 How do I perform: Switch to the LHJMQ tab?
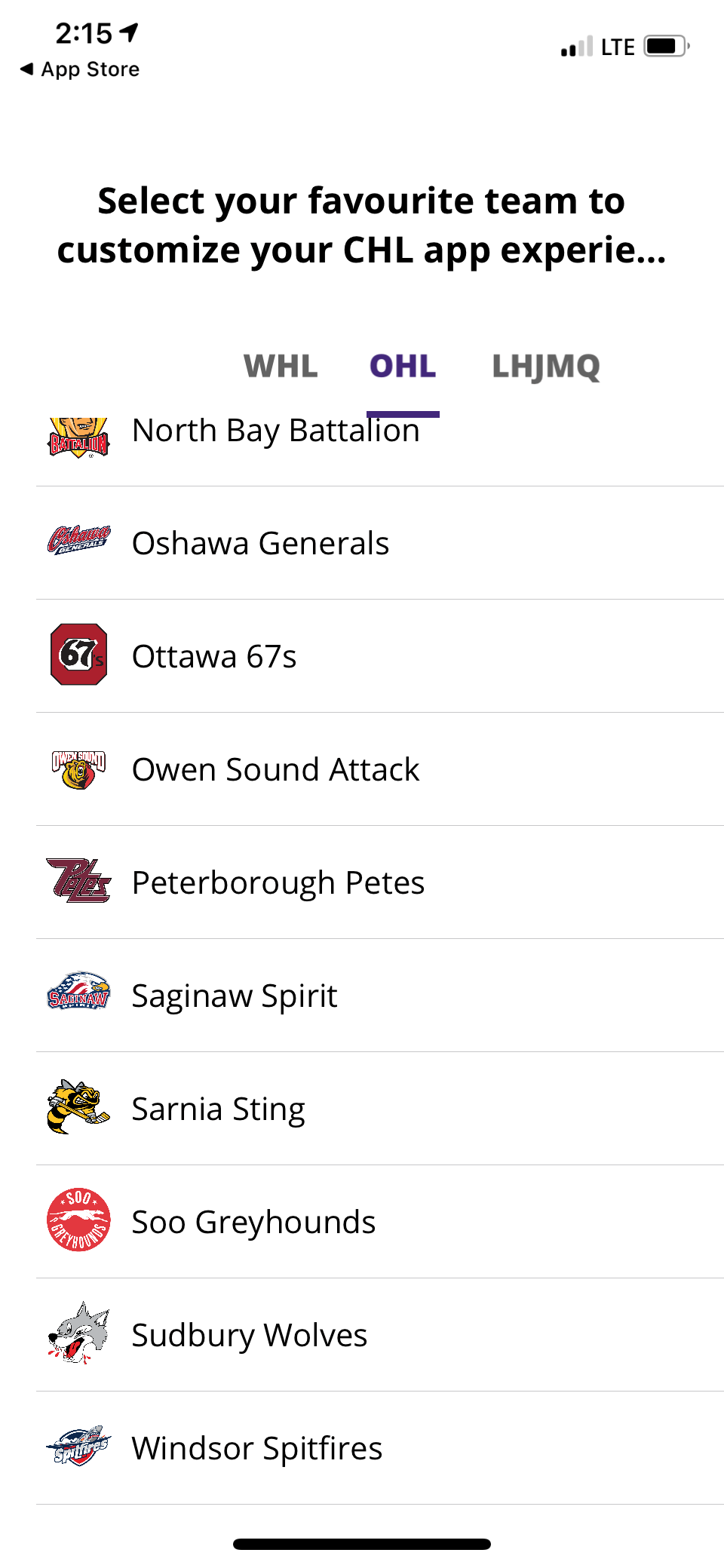(547, 367)
